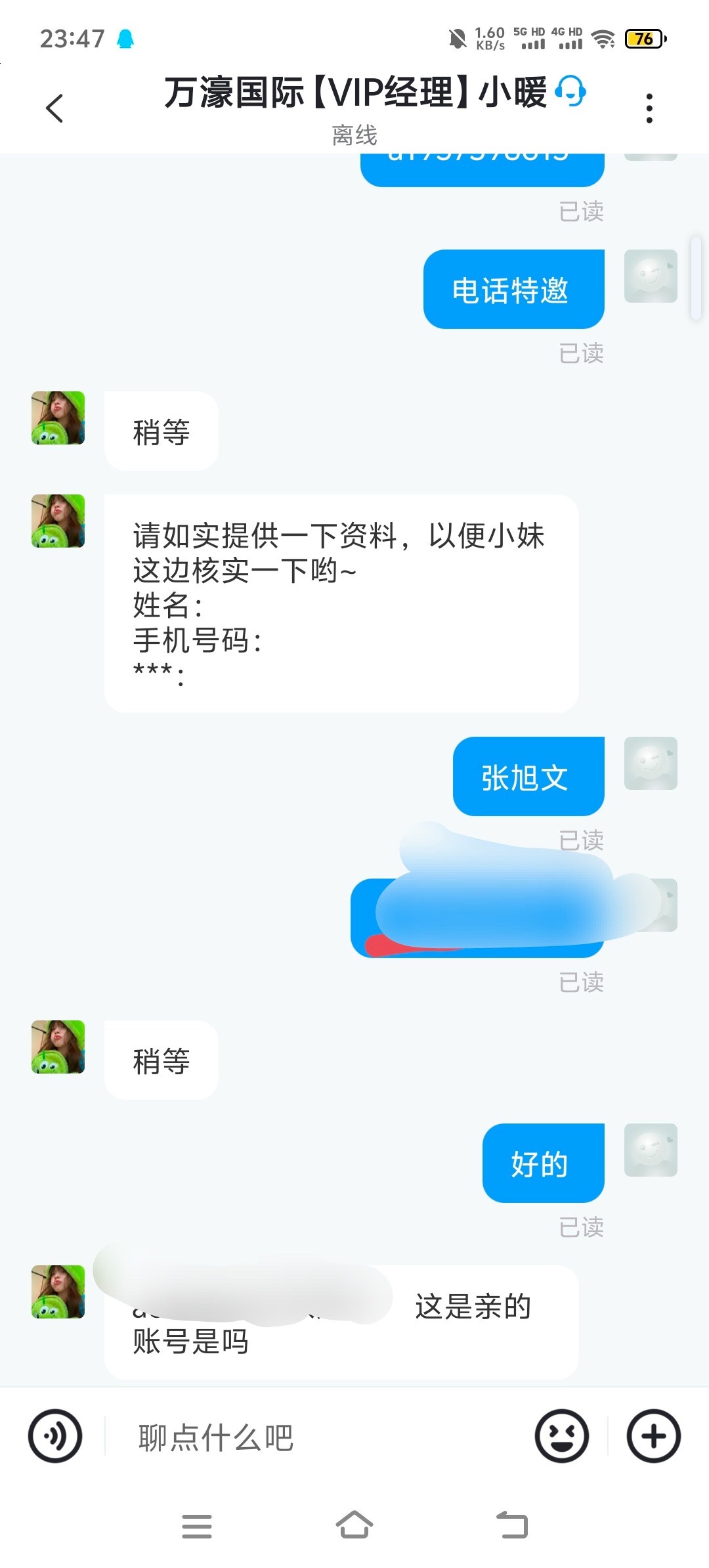The width and height of the screenshot is (709, 1568).
Task: Tap the chat title 万濠国际【VIP经理】小暖
Action: [354, 94]
